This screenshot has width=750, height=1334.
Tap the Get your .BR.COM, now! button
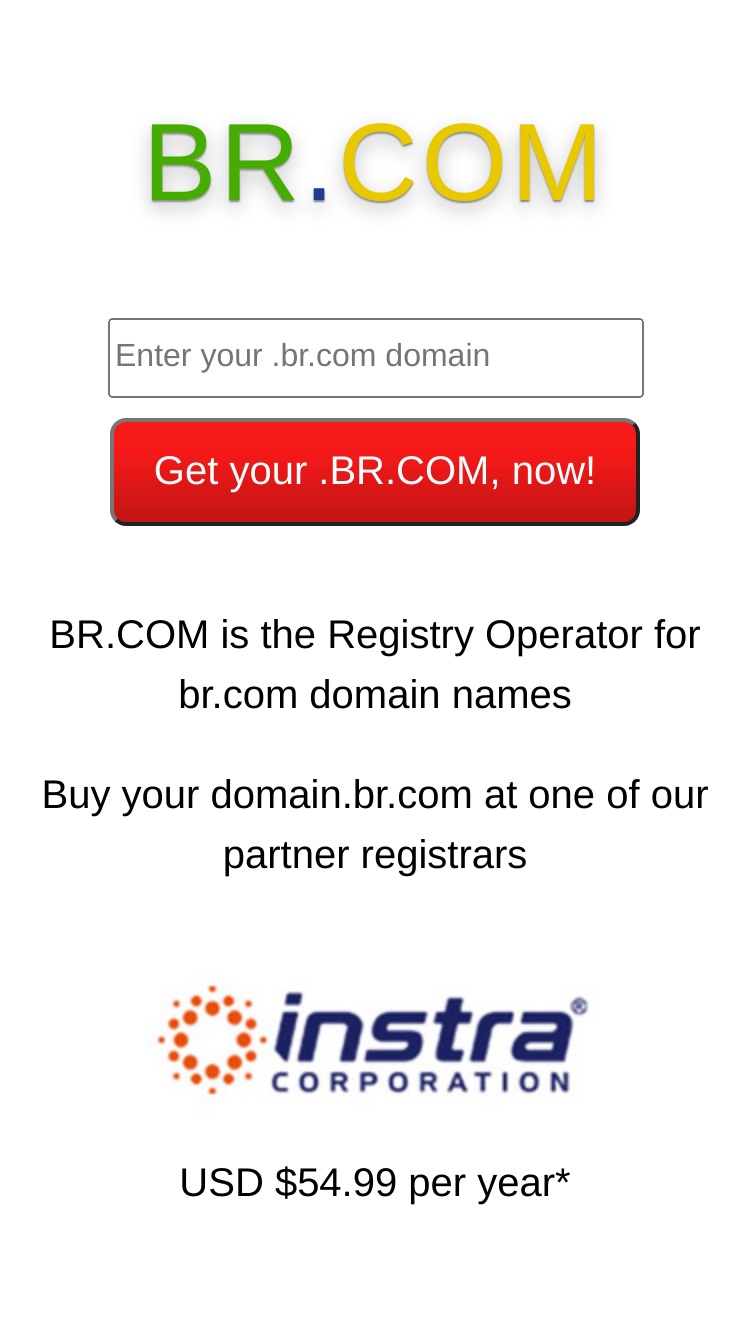click(375, 472)
